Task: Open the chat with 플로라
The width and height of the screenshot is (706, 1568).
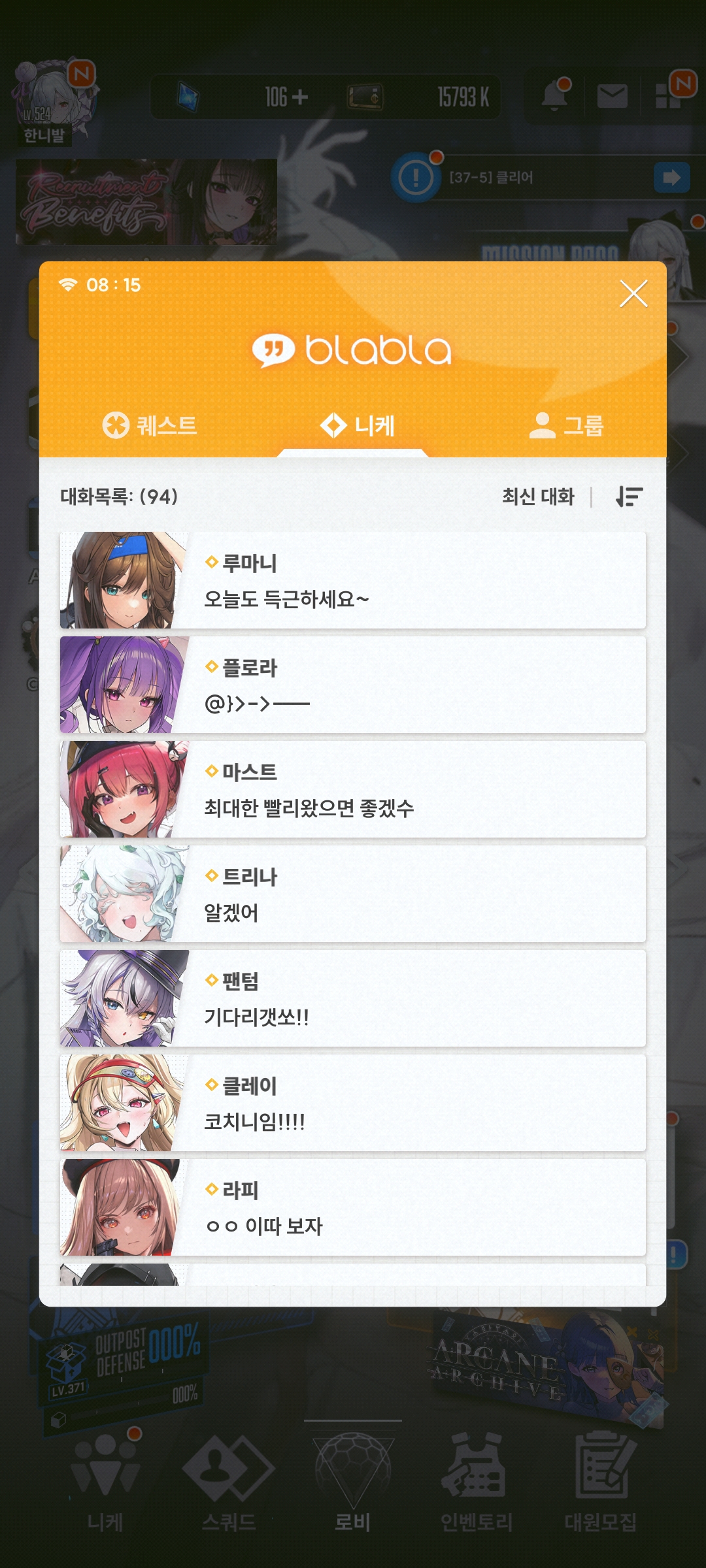Action: [353, 685]
